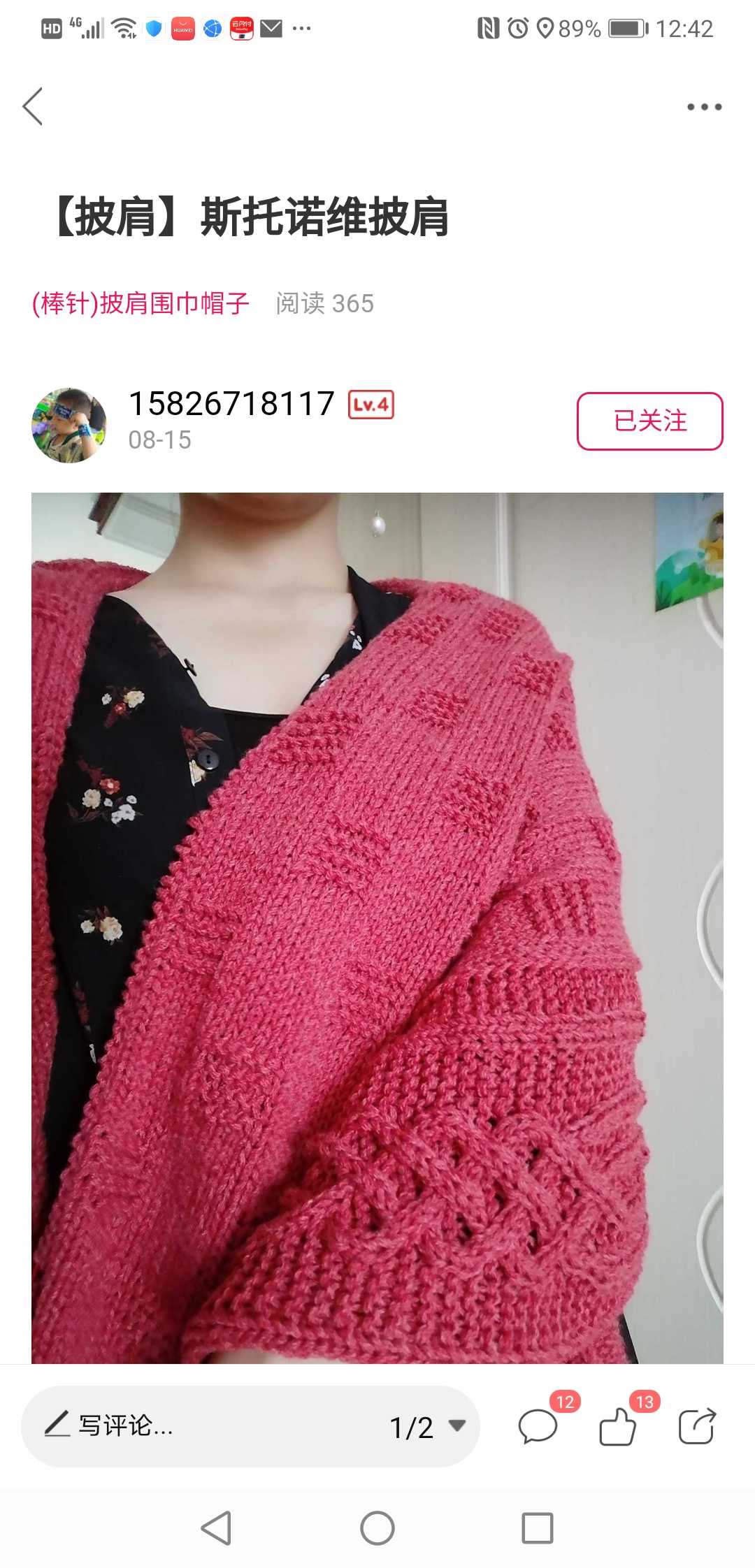Open the avatar of author 15826718117
The width and height of the screenshot is (755, 1568).
(69, 425)
